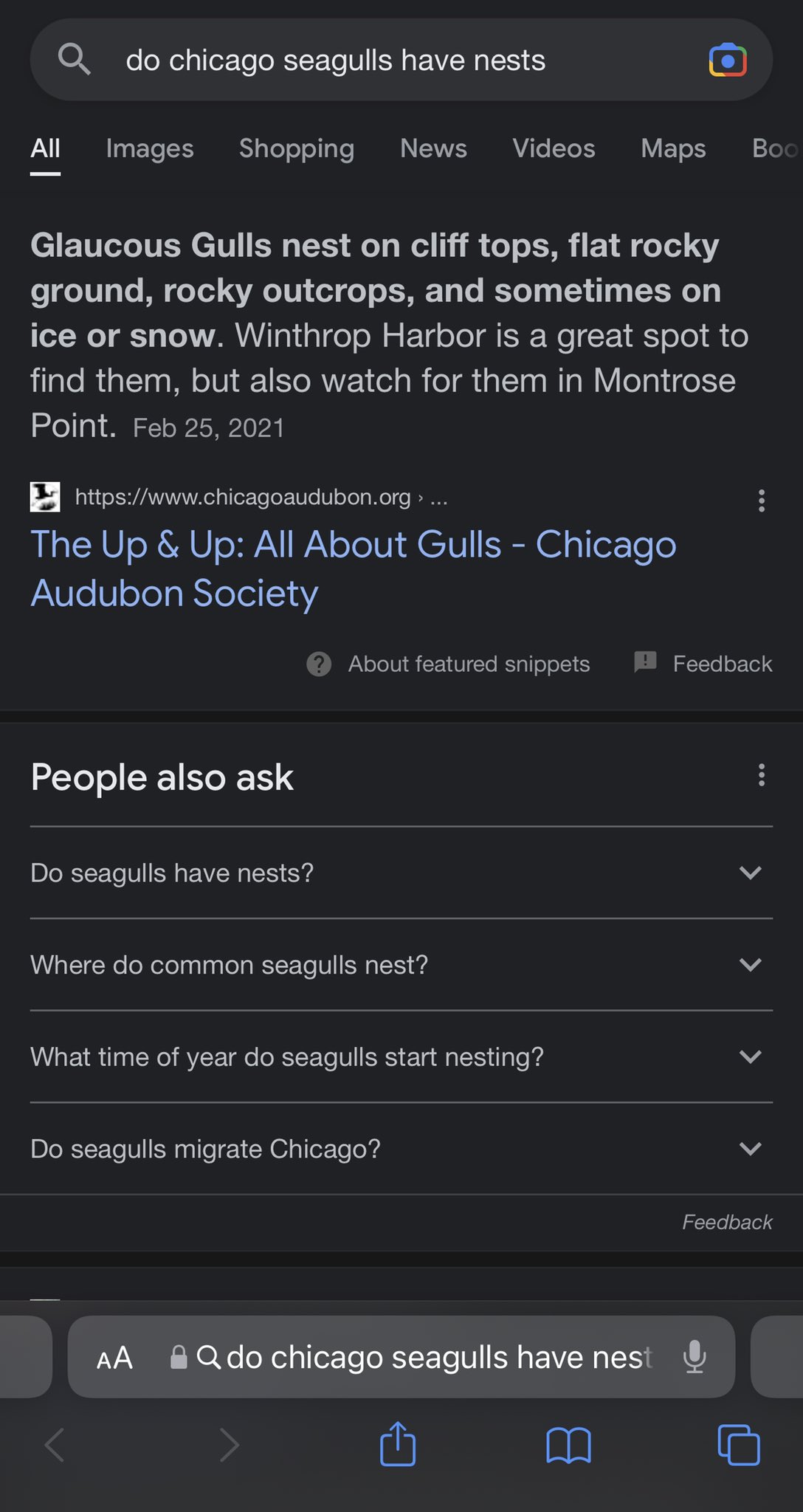Open Google Lens camera search
The image size is (803, 1512).
pyautogui.click(x=728, y=61)
